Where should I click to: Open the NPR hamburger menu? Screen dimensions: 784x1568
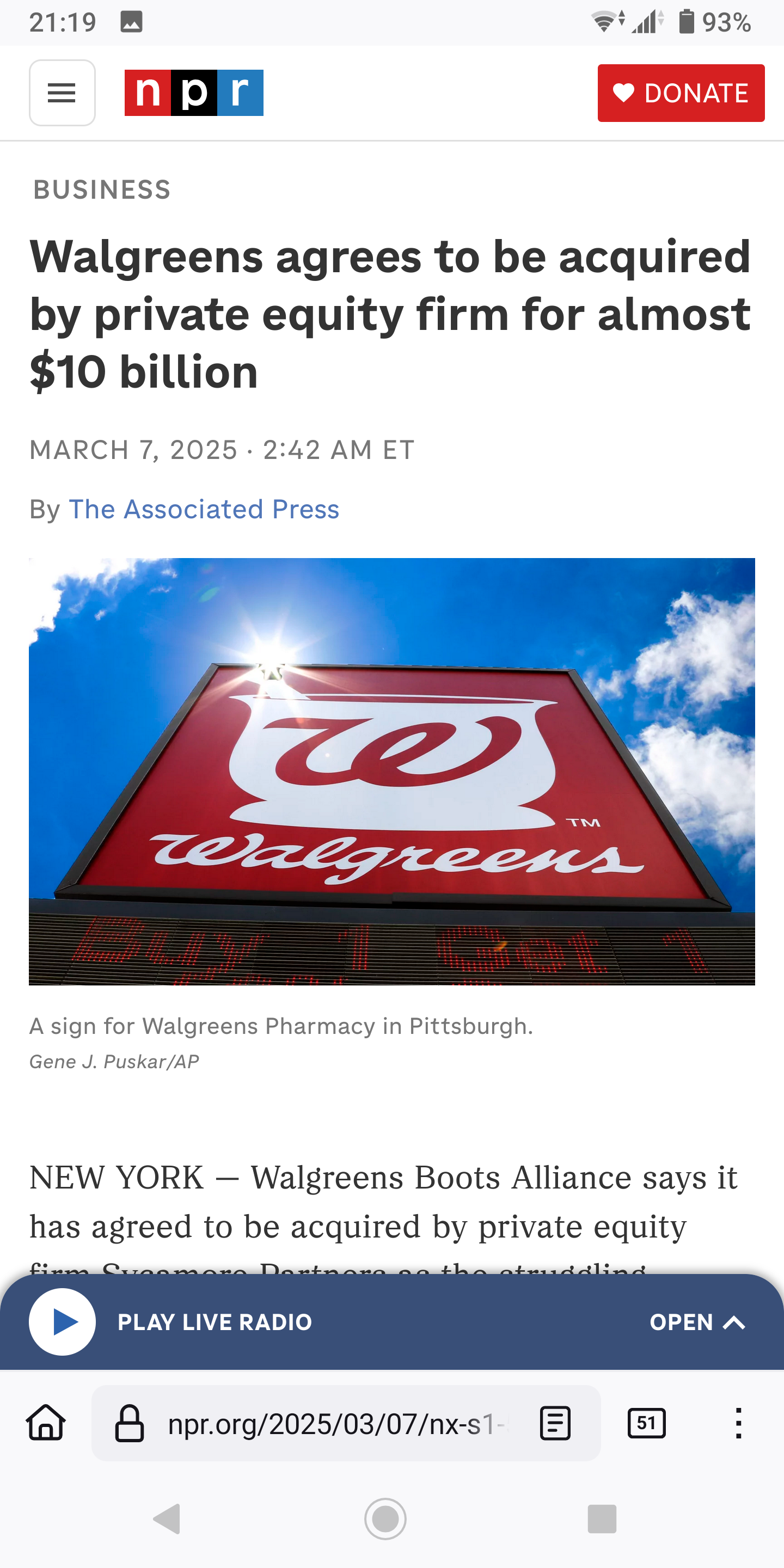coord(62,93)
